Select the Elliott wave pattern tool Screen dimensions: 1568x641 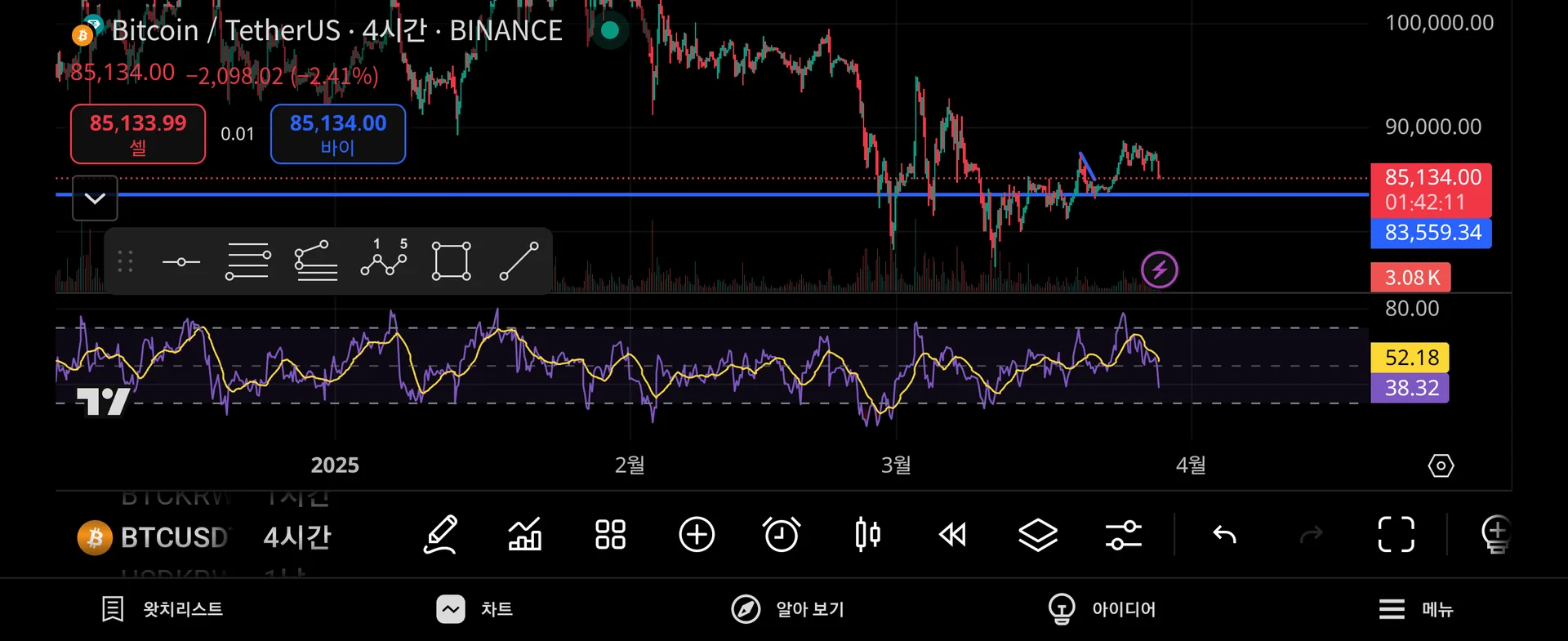(x=384, y=260)
